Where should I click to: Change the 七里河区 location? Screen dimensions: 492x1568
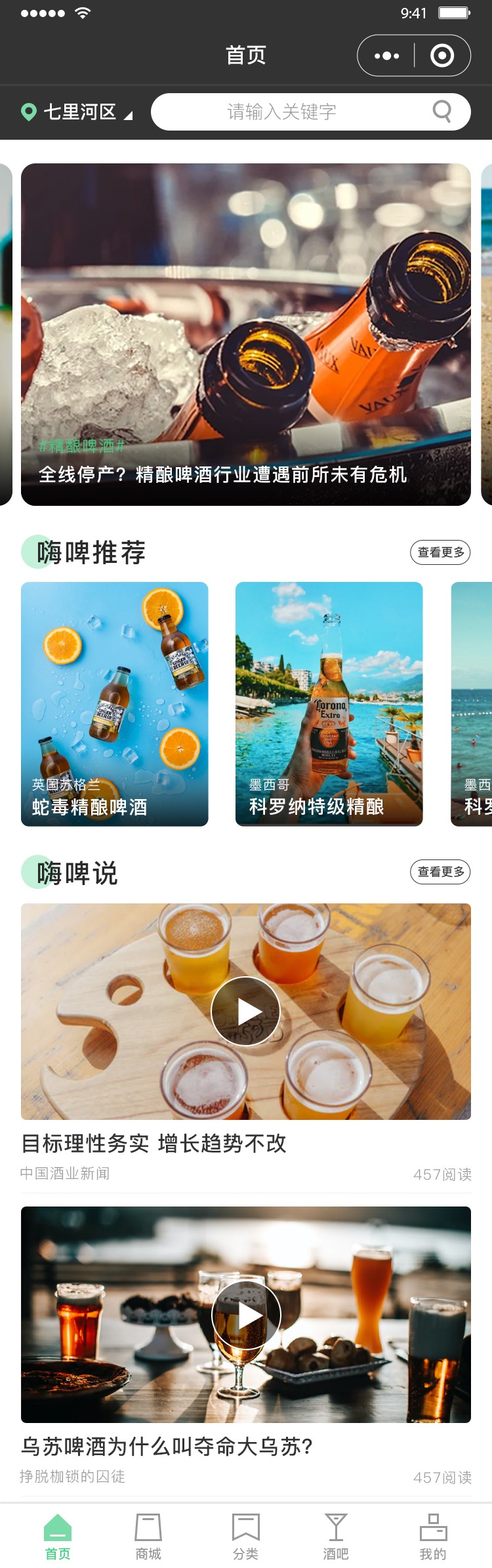tap(77, 112)
